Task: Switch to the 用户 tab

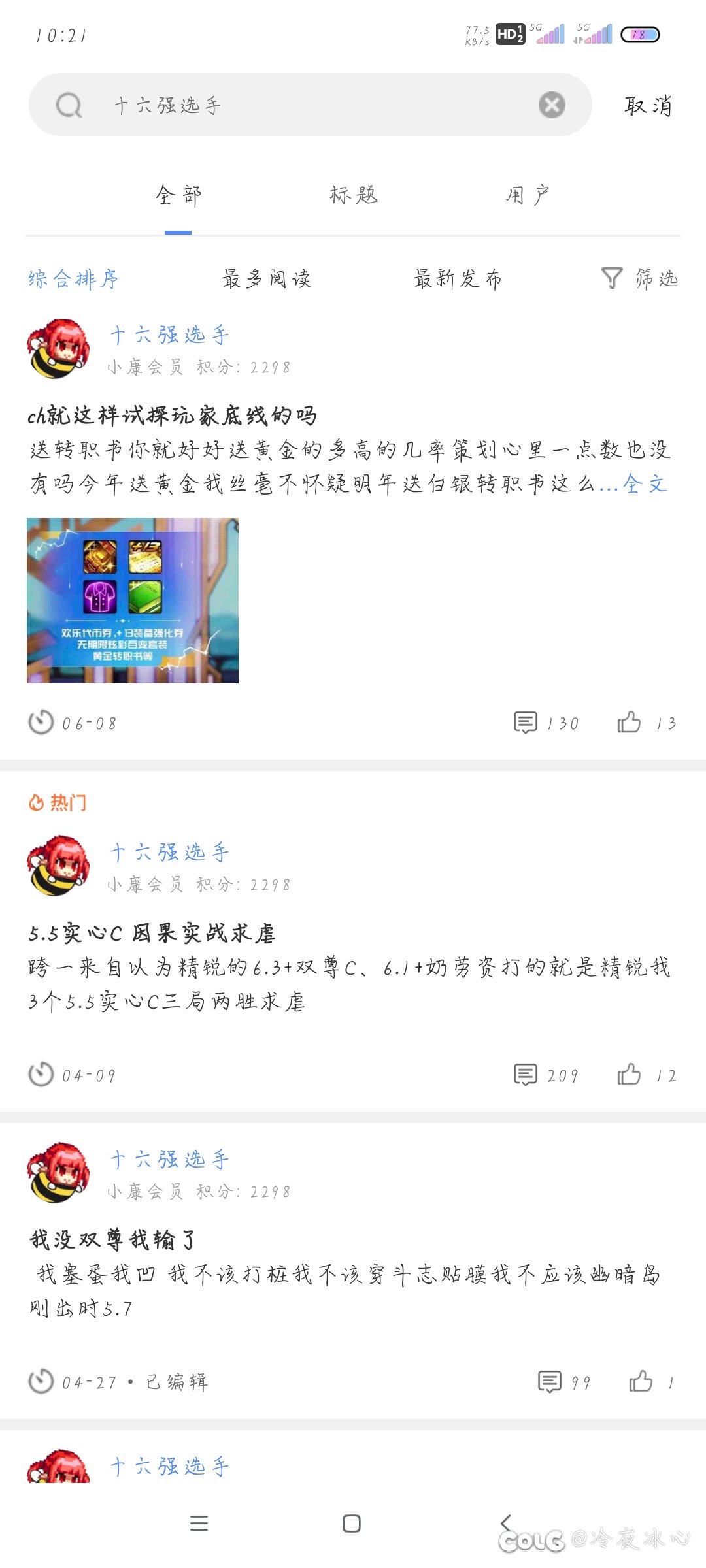Action: pos(528,195)
